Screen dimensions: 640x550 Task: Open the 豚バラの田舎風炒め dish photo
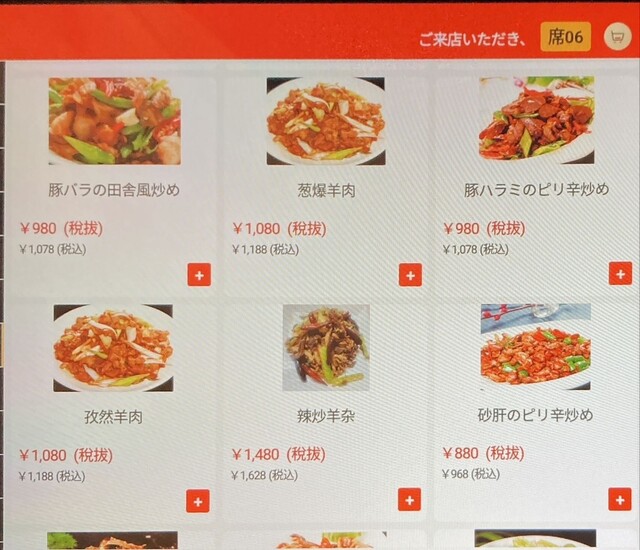click(x=114, y=121)
